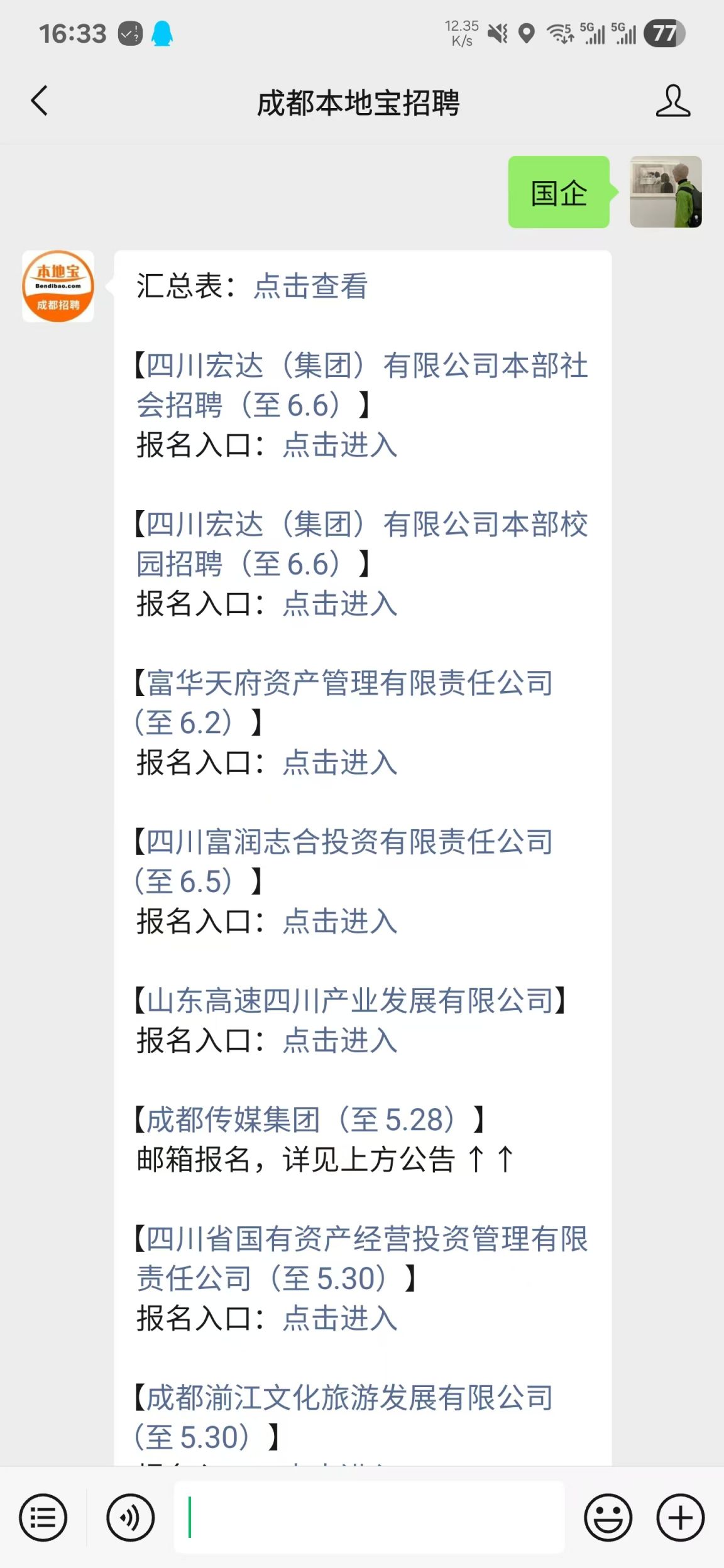724x1568 pixels.
Task: Tap 点击进入 under 宏达社会招聘
Action: (x=340, y=445)
